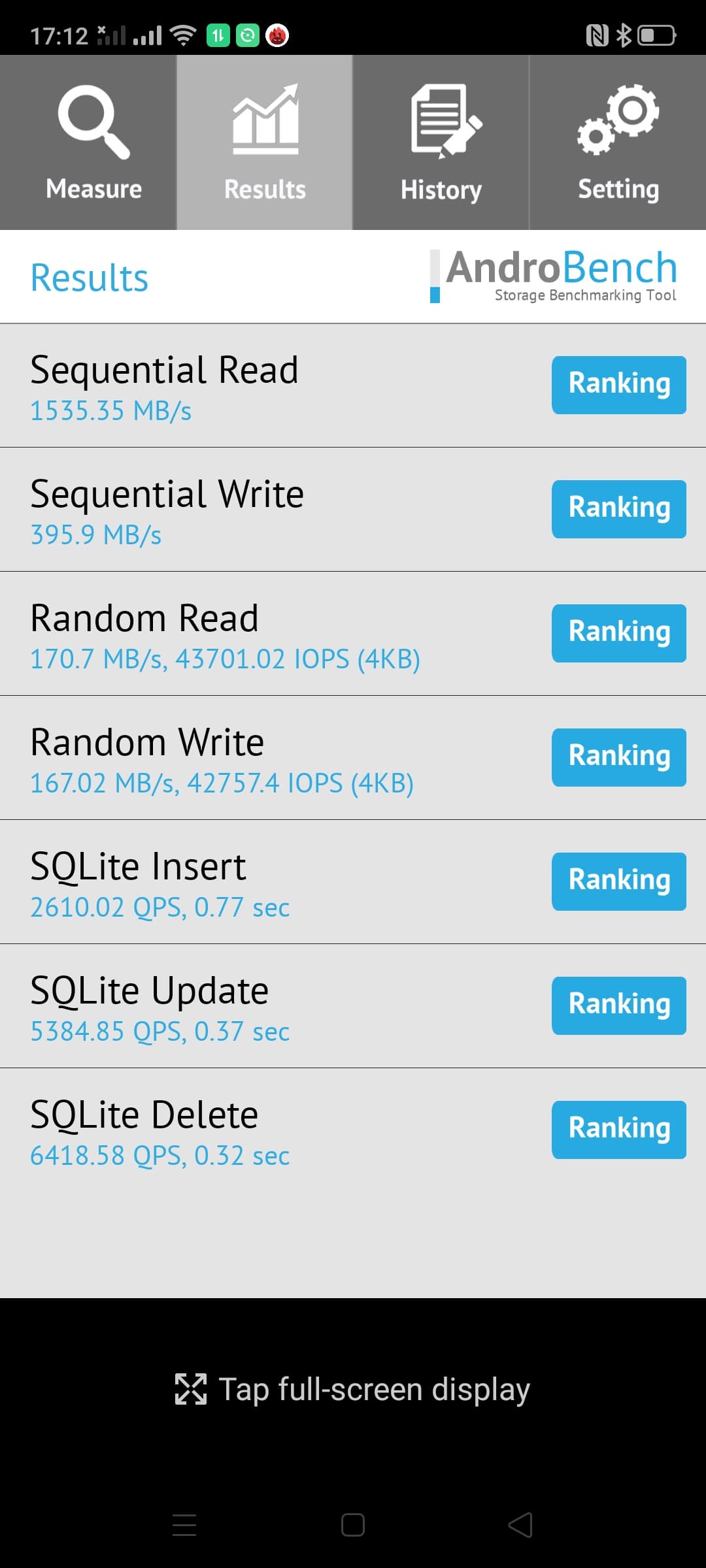Check SQLite Insert ranking
Screen dimensions: 706x1568
(618, 881)
